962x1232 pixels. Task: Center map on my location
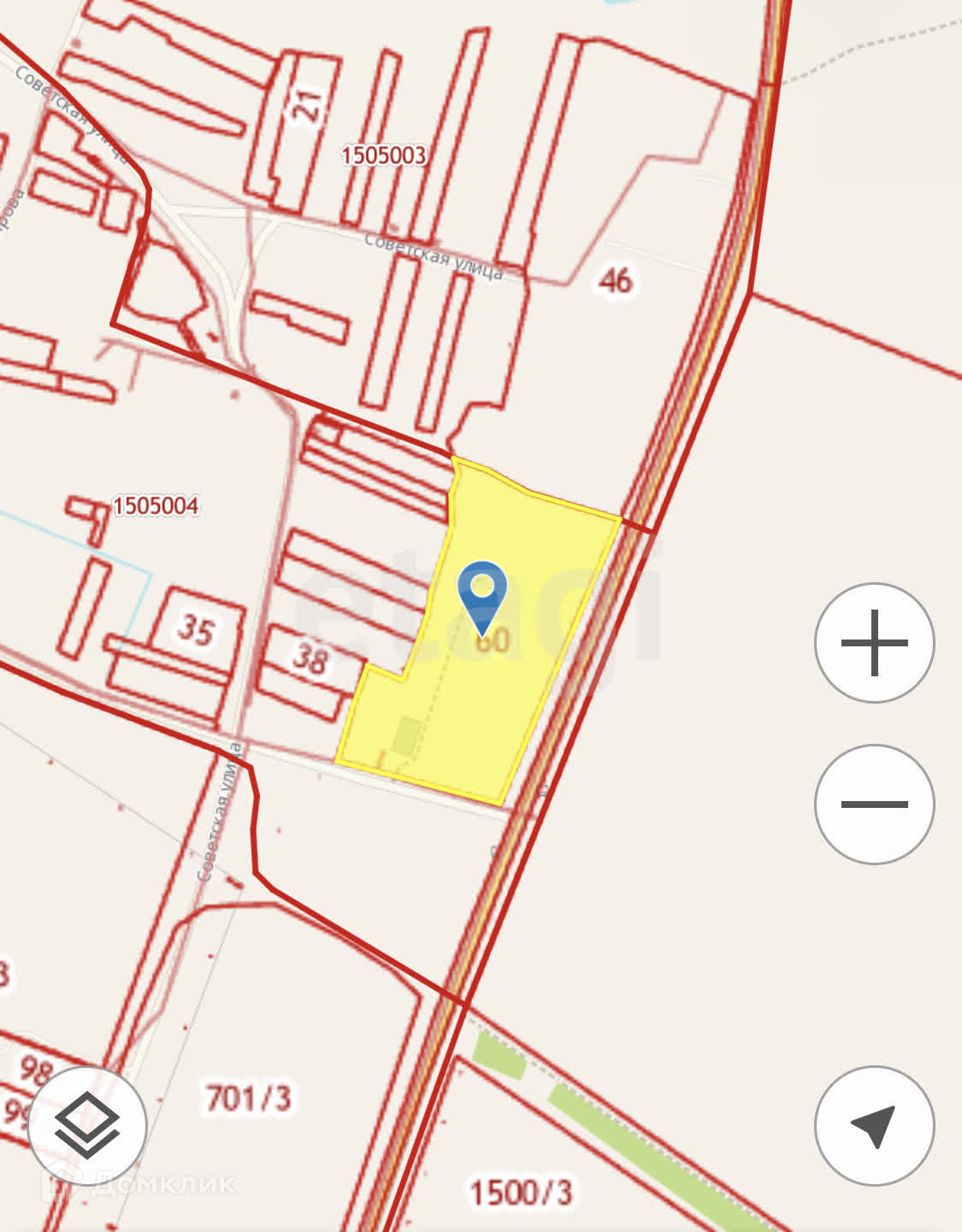pyautogui.click(x=874, y=1125)
